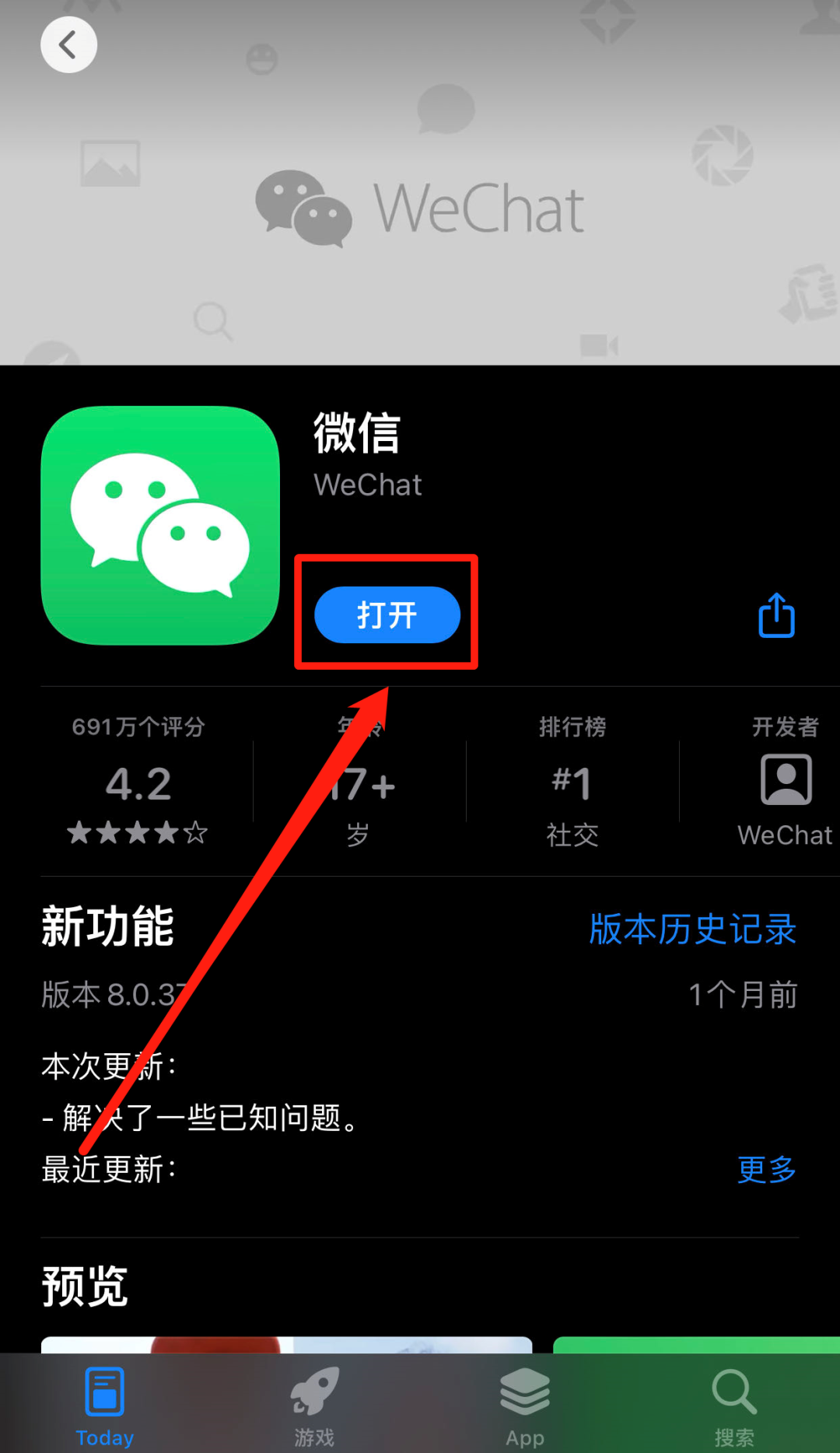Viewport: 840px width, 1453px height.
Task: Expand update notes with 更多
Action: 766,1169
